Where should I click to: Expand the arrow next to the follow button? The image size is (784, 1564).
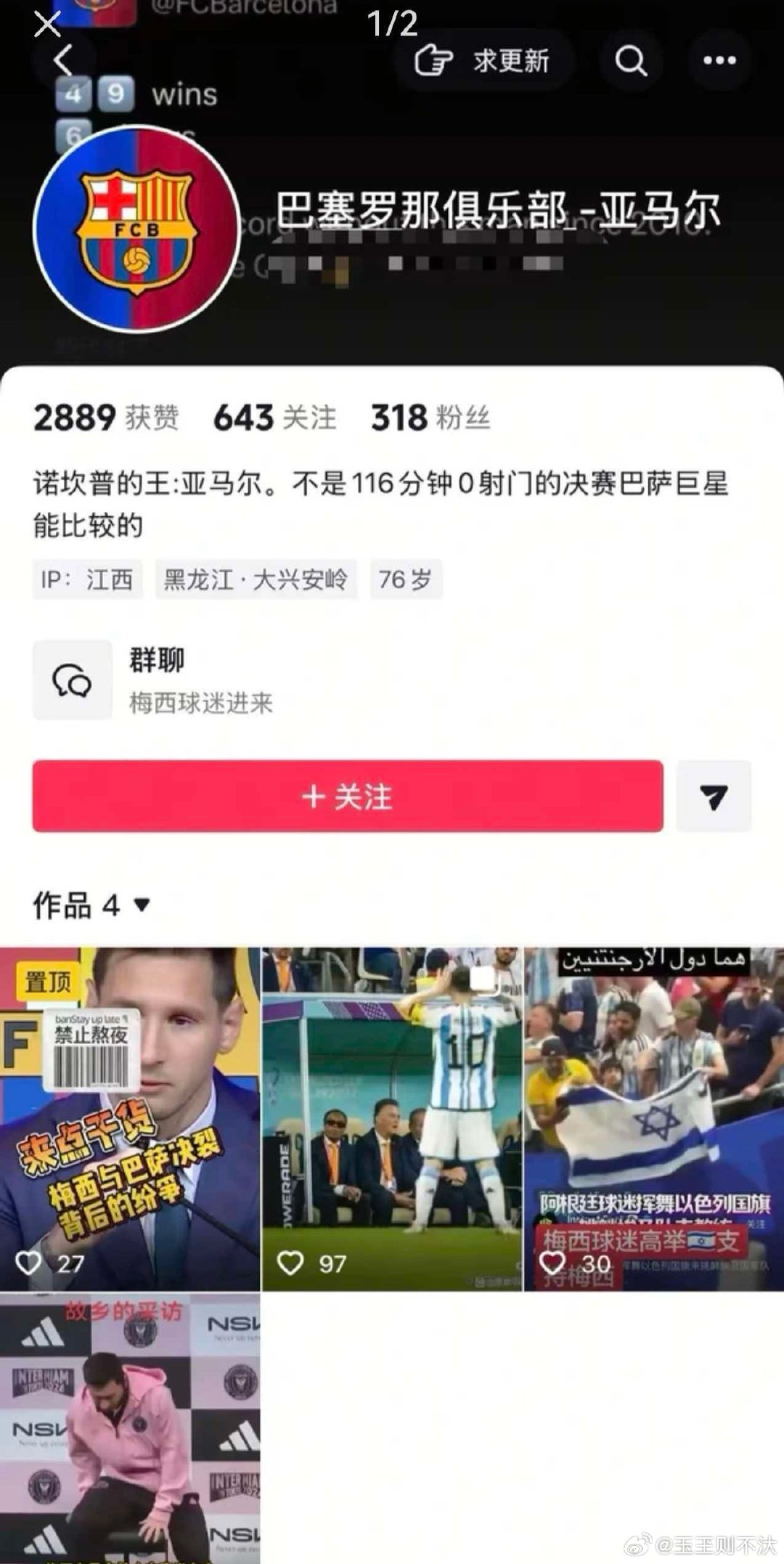coord(714,797)
